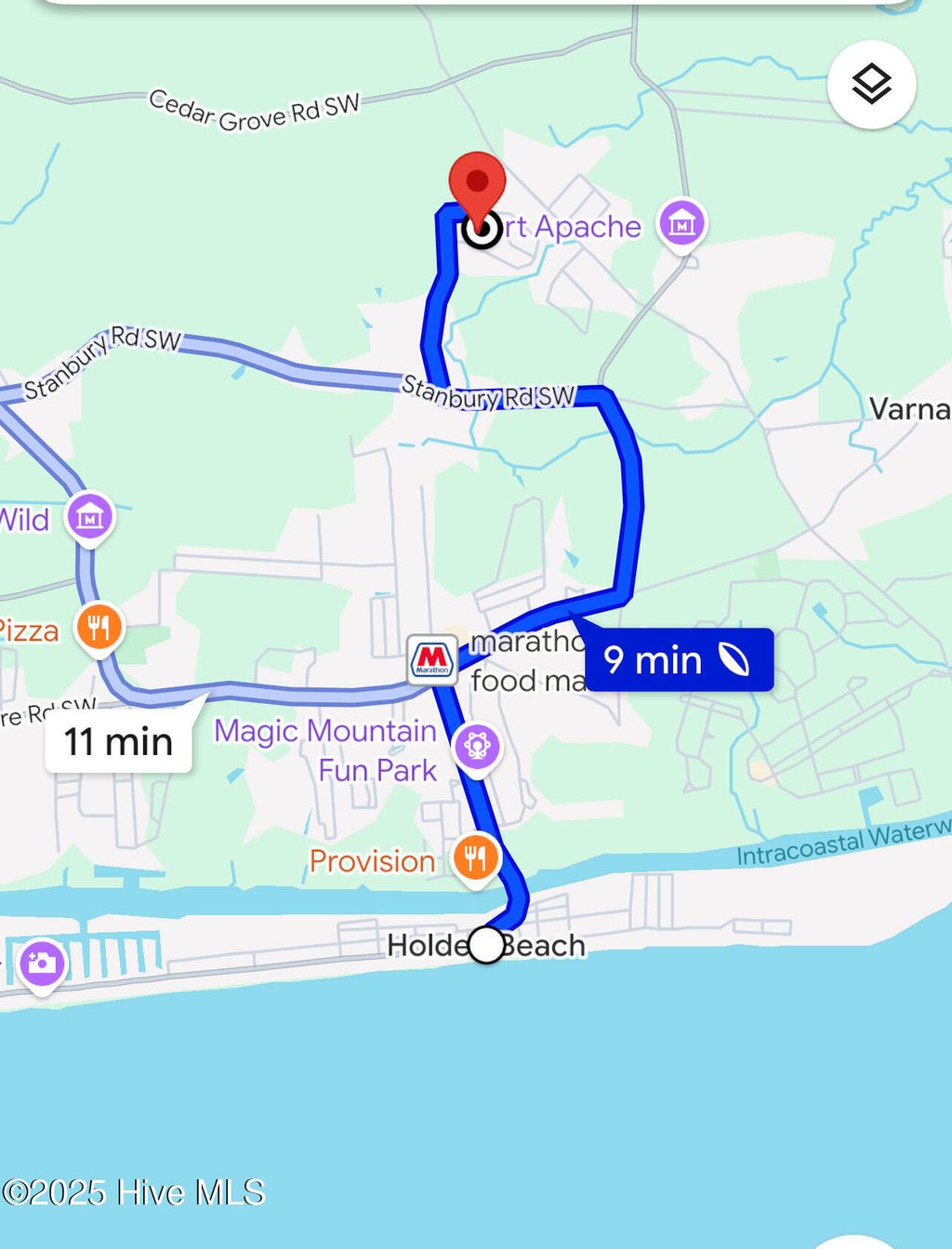The height and width of the screenshot is (1249, 952).
Task: Open the Pizza restaurant marker
Action: (99, 629)
